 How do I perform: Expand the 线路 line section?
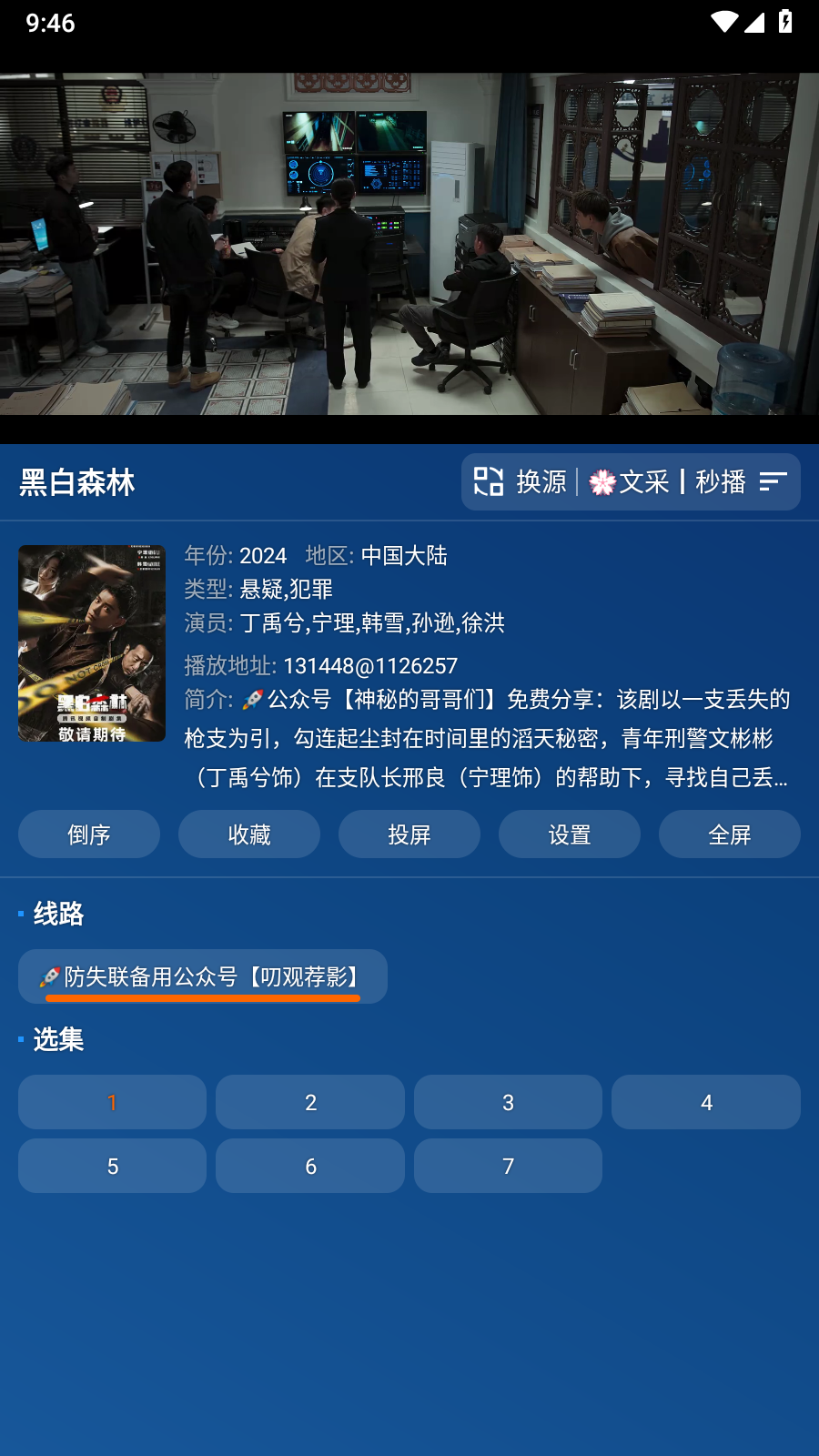click(x=56, y=915)
